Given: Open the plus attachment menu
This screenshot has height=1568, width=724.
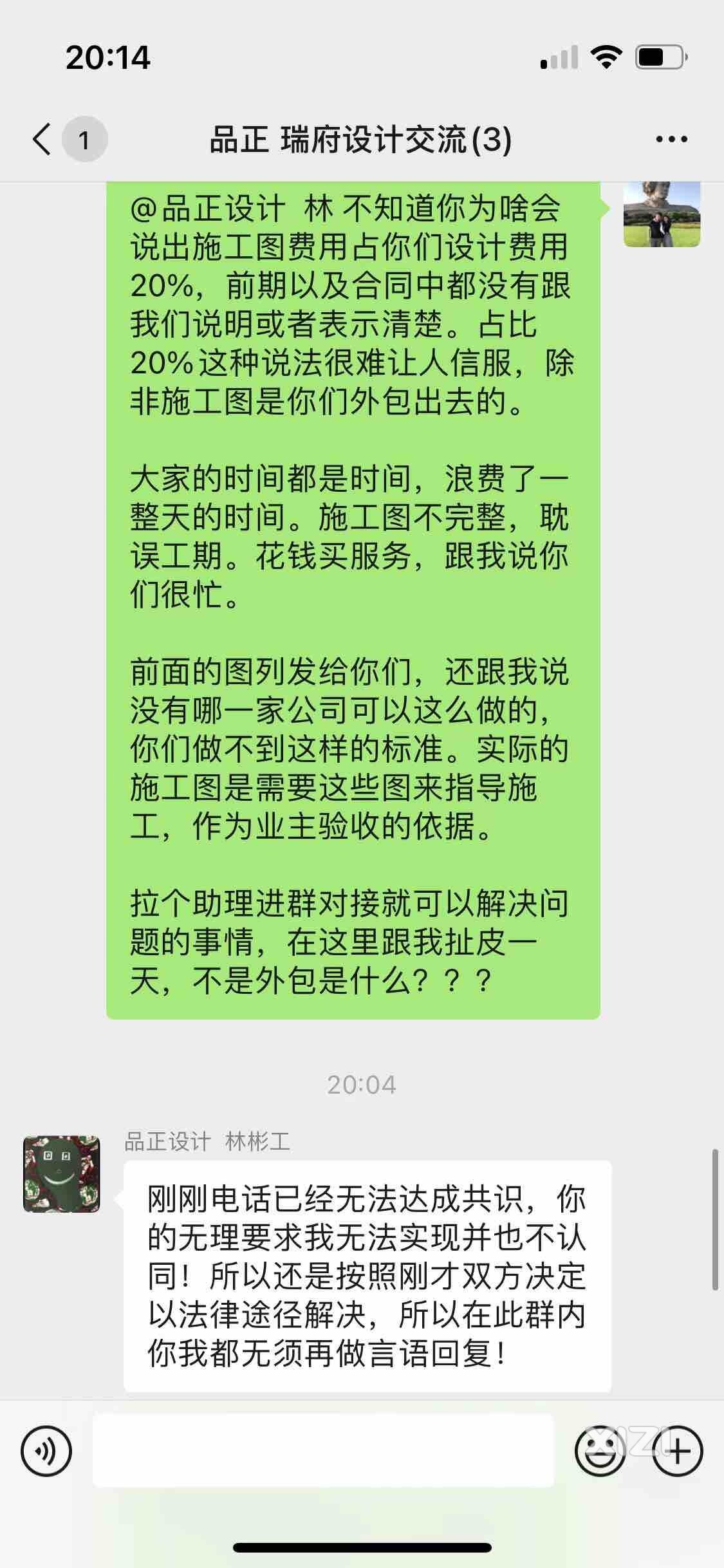Looking at the screenshot, I should 678,1451.
